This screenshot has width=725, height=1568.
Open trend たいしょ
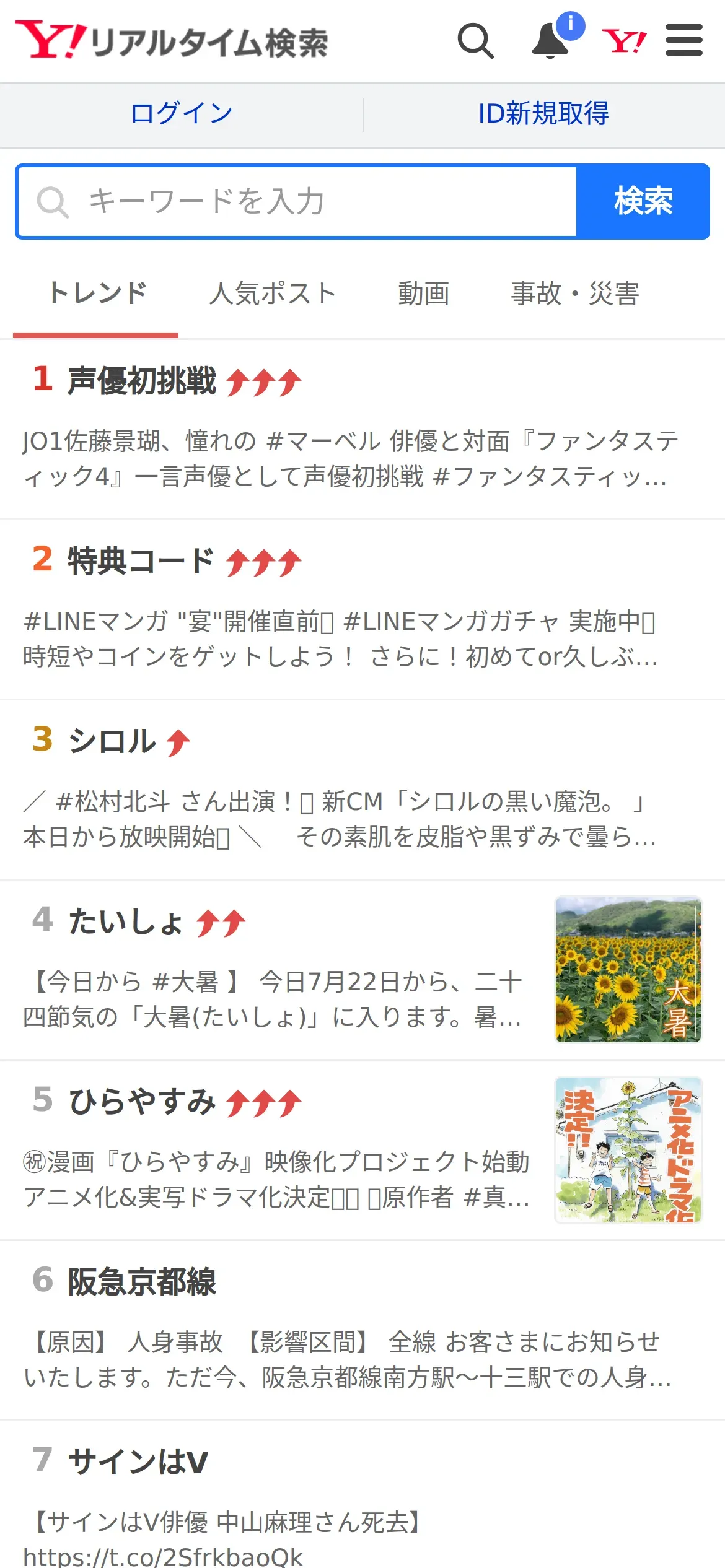pyautogui.click(x=126, y=921)
